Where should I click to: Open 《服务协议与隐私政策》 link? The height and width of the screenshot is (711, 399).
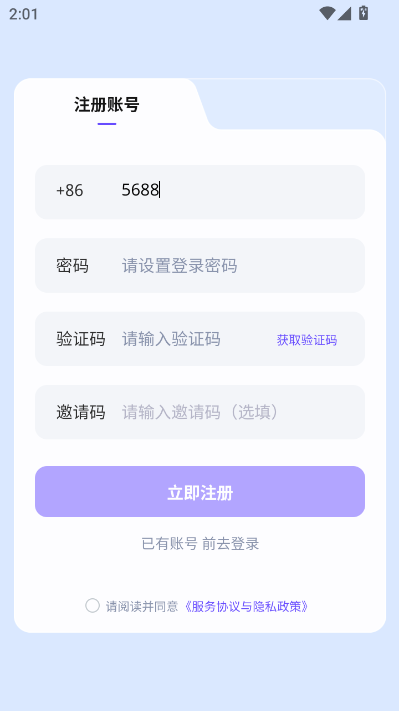click(x=245, y=606)
